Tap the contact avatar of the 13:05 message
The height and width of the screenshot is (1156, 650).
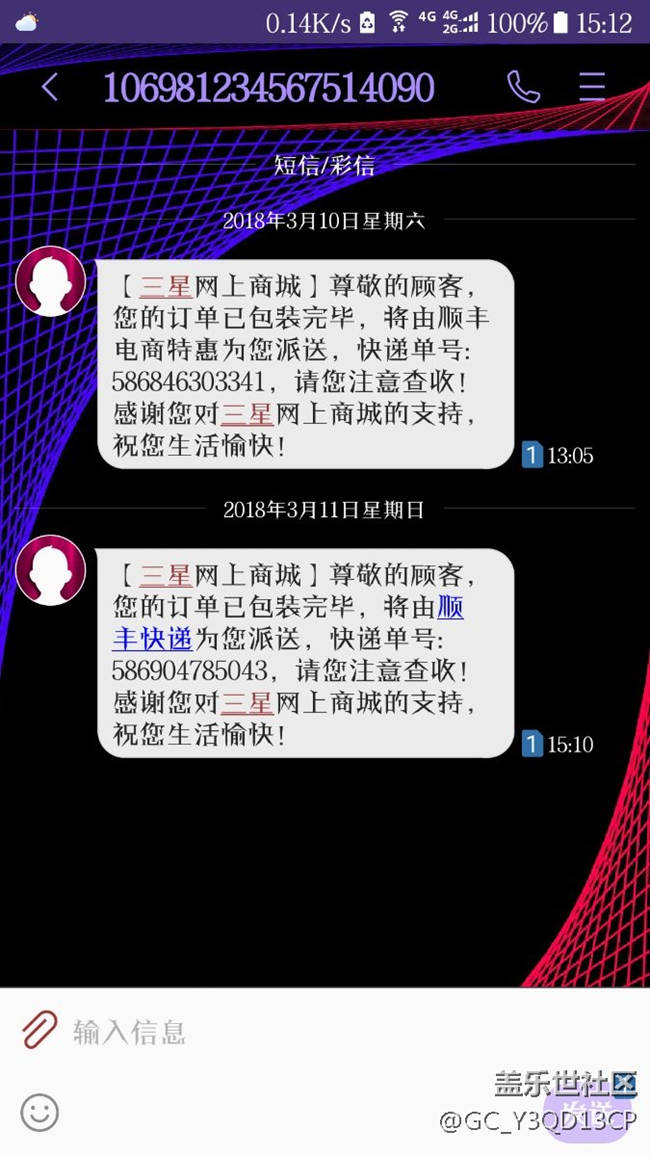click(50, 281)
